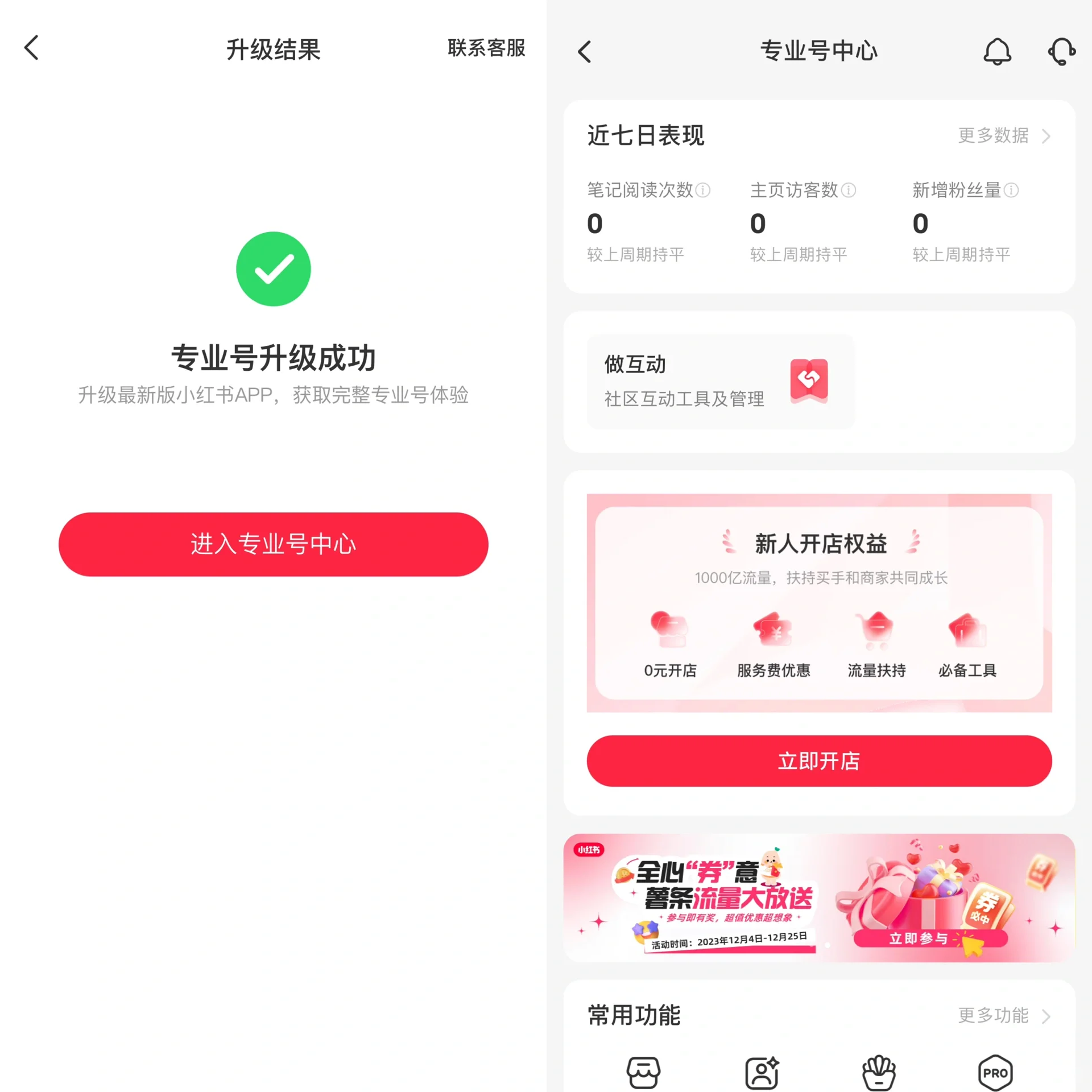Viewport: 1092px width, 1092px height.
Task: Go back from the 专业号中心 page
Action: [x=585, y=52]
